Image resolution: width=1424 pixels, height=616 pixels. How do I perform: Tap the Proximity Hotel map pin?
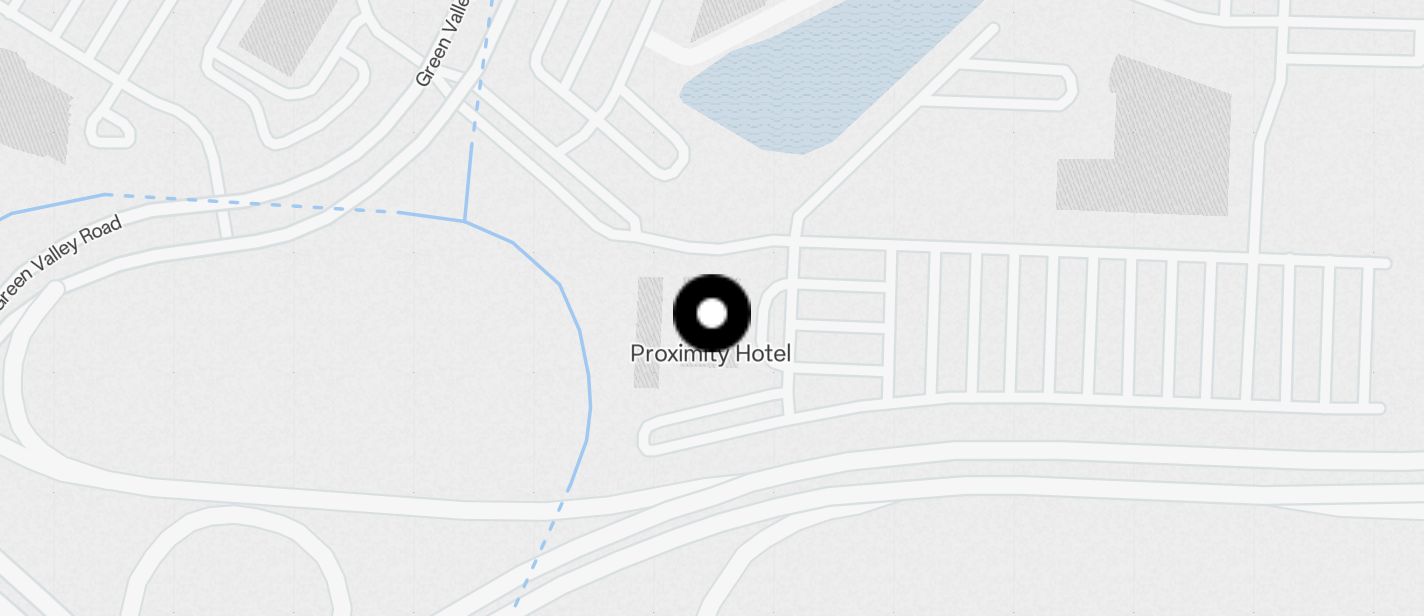click(x=711, y=313)
